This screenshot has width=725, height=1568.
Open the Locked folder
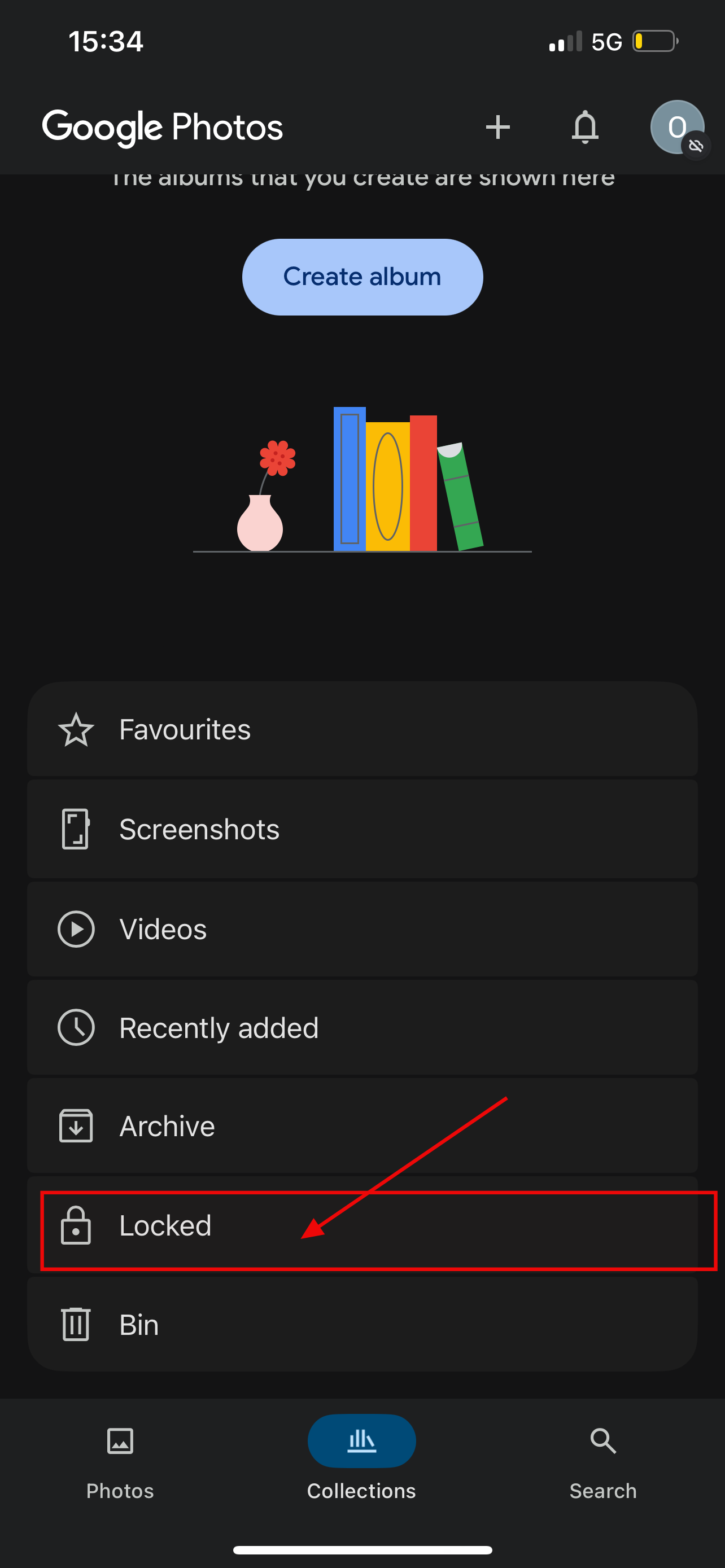[x=362, y=1226]
